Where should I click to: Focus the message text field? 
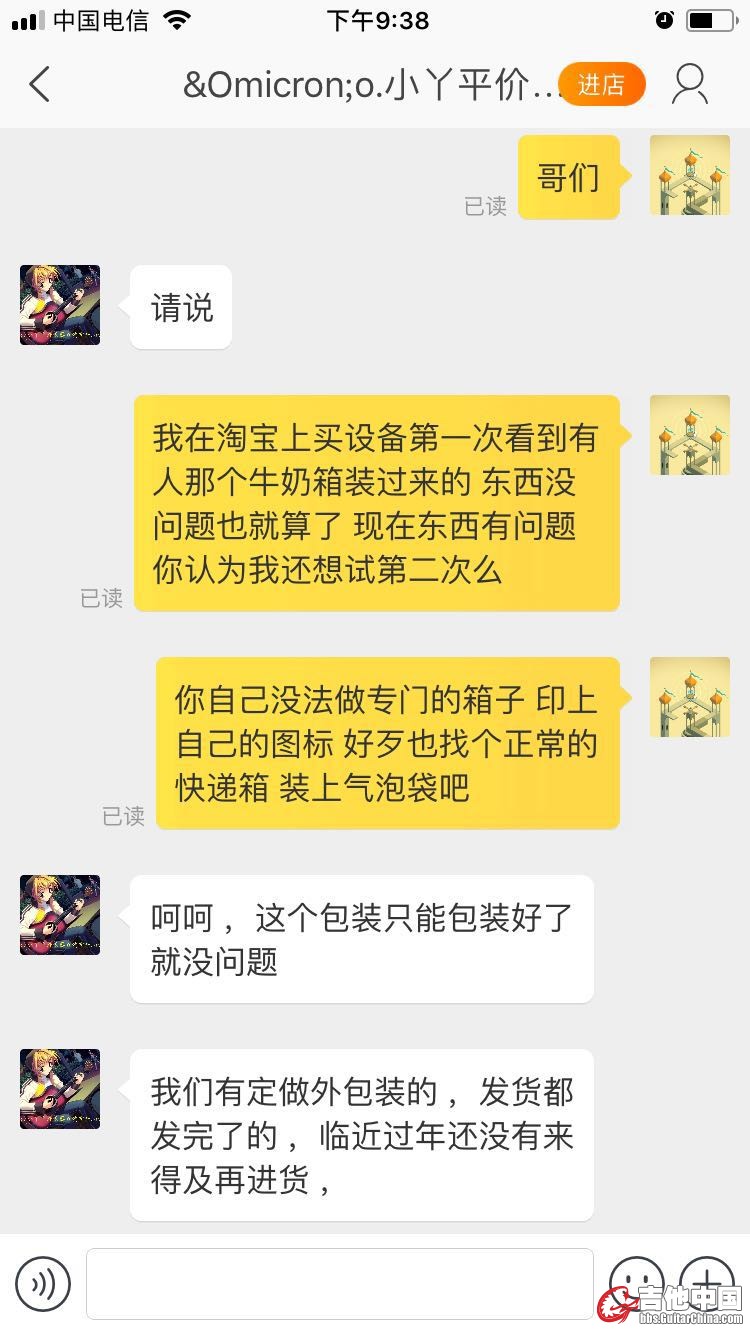point(339,1284)
